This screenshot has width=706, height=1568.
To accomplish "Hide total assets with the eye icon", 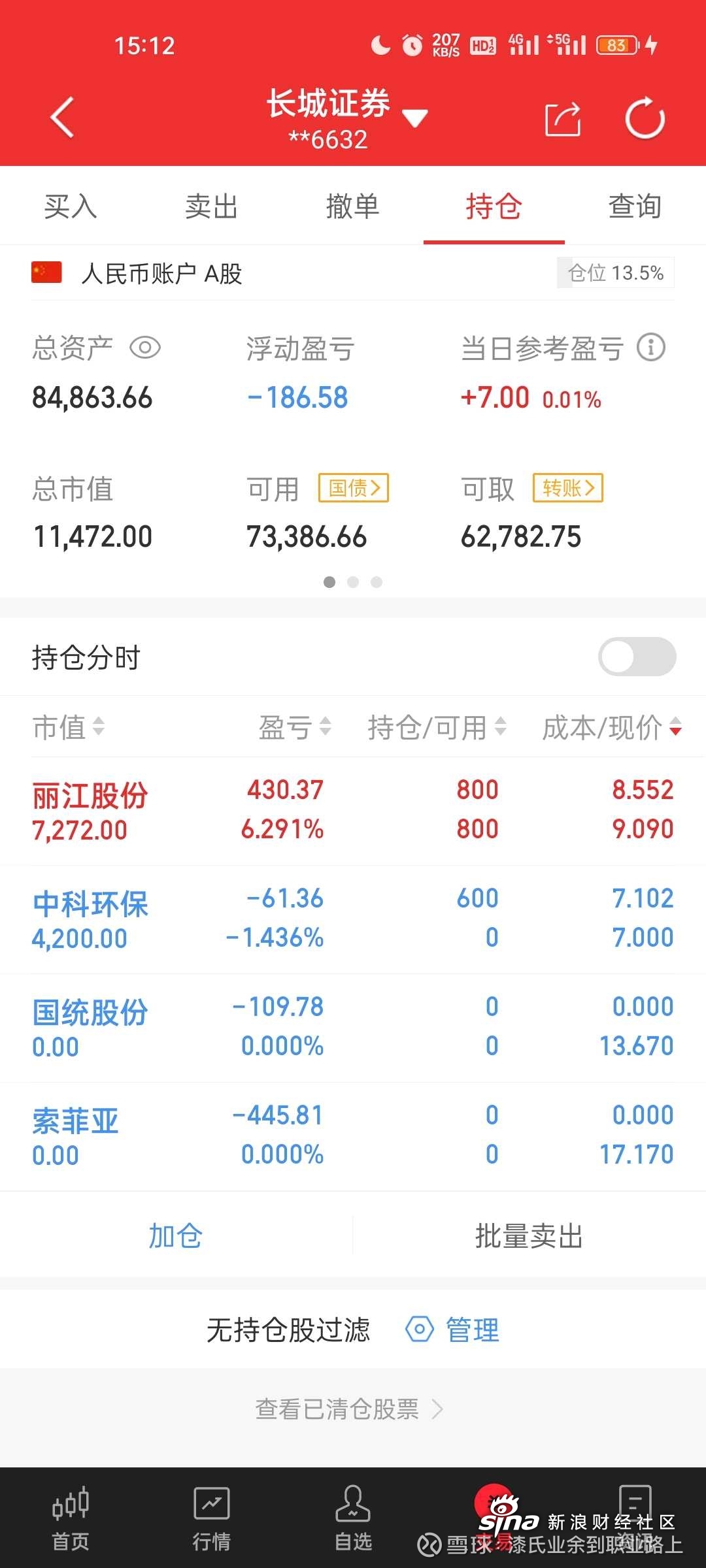I will pyautogui.click(x=145, y=348).
